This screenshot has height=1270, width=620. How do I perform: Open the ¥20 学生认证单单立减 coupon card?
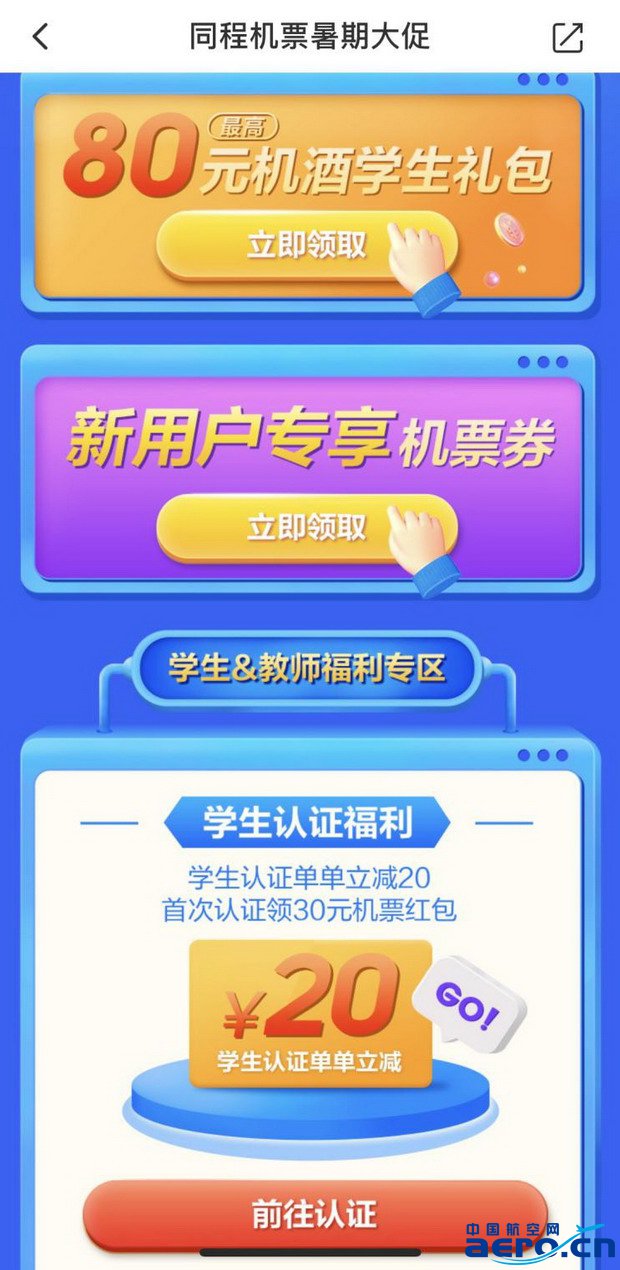tap(310, 1013)
